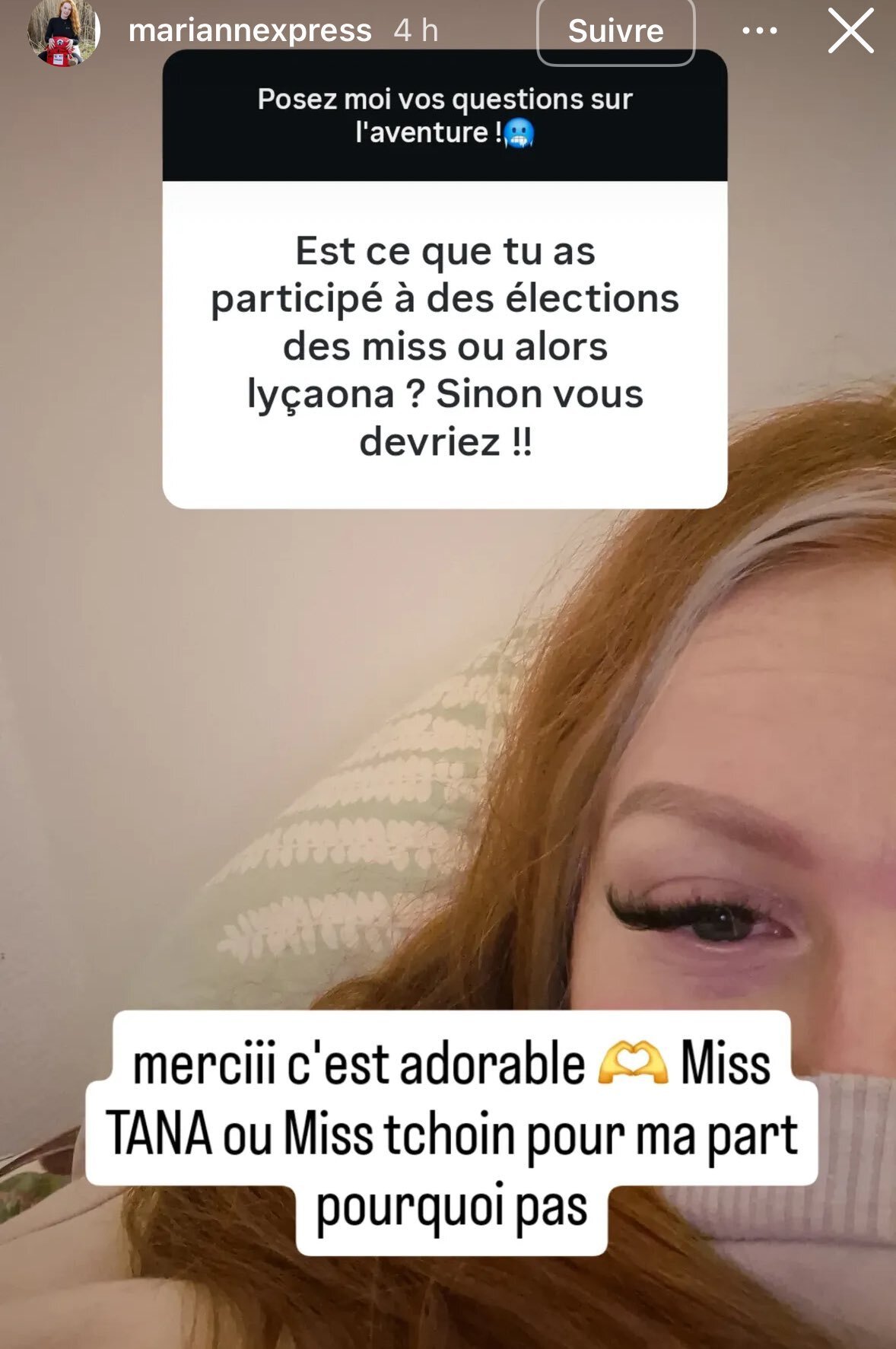Viewport: 896px width, 1349px height.
Task: Close the story viewer
Action: coord(850,32)
